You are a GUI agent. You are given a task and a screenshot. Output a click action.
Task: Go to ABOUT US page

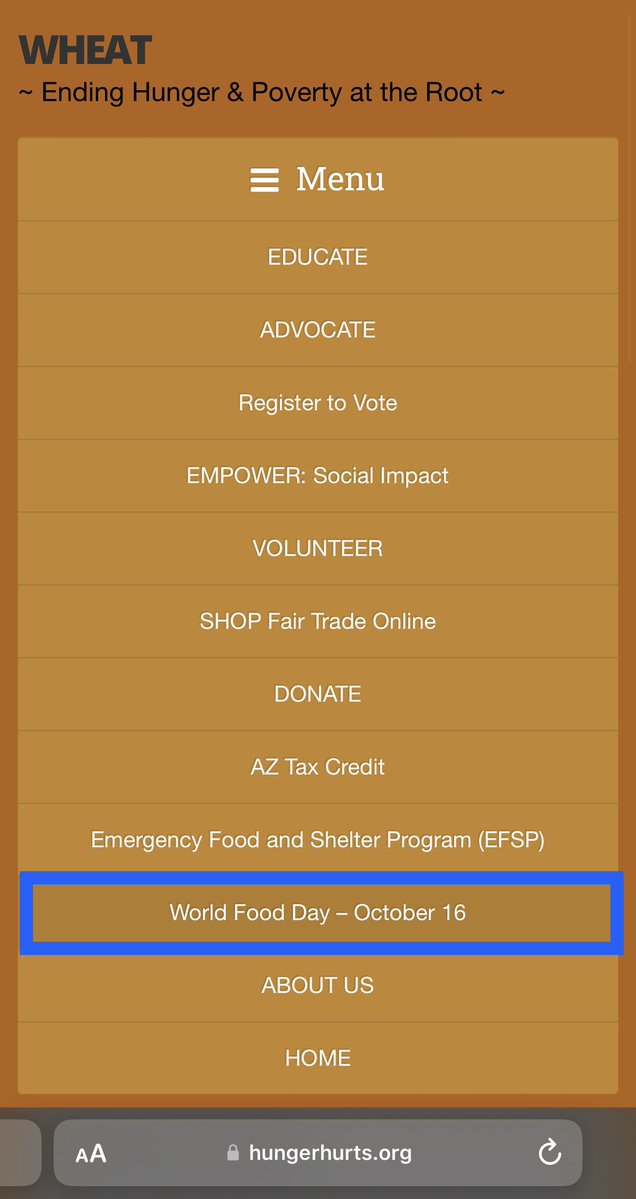click(x=318, y=986)
